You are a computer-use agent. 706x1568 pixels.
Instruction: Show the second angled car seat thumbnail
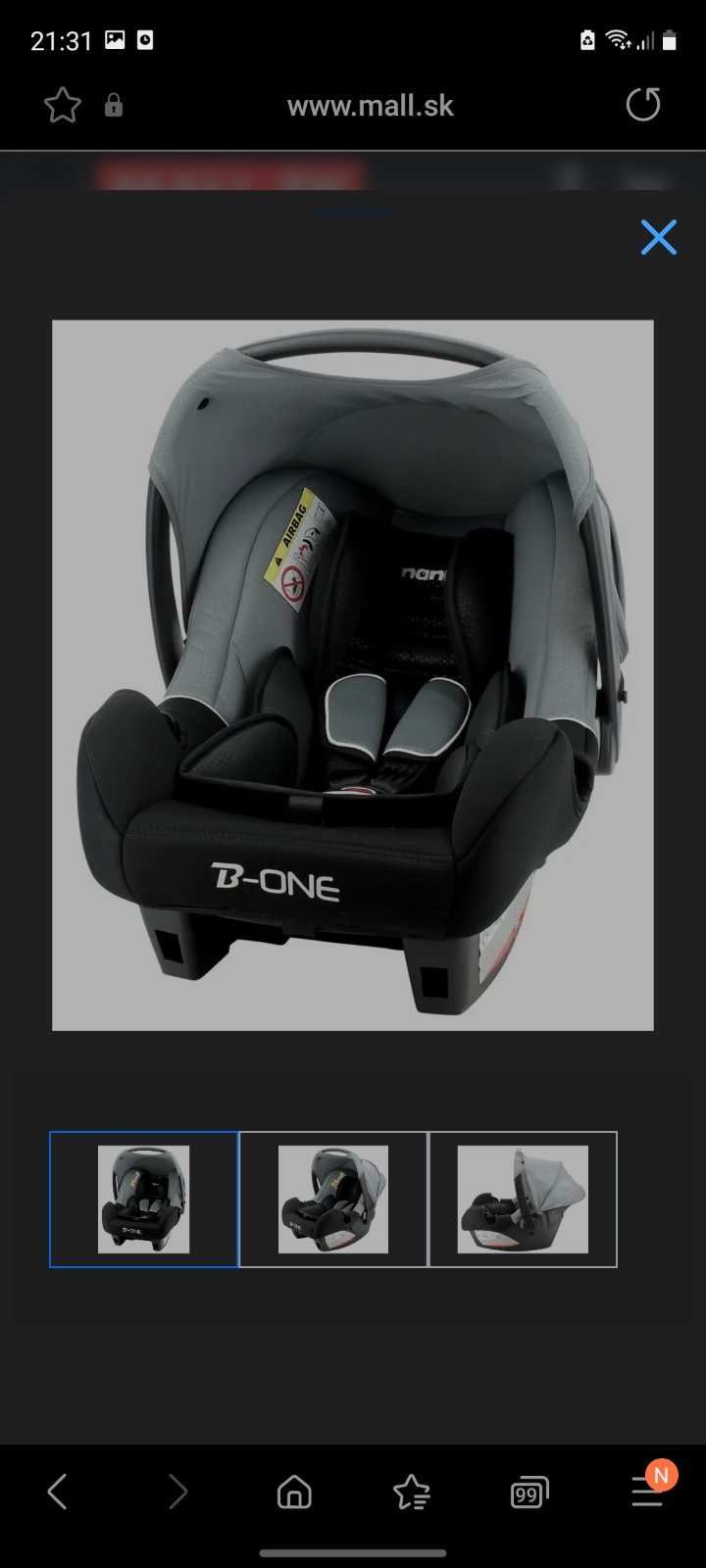[333, 1199]
